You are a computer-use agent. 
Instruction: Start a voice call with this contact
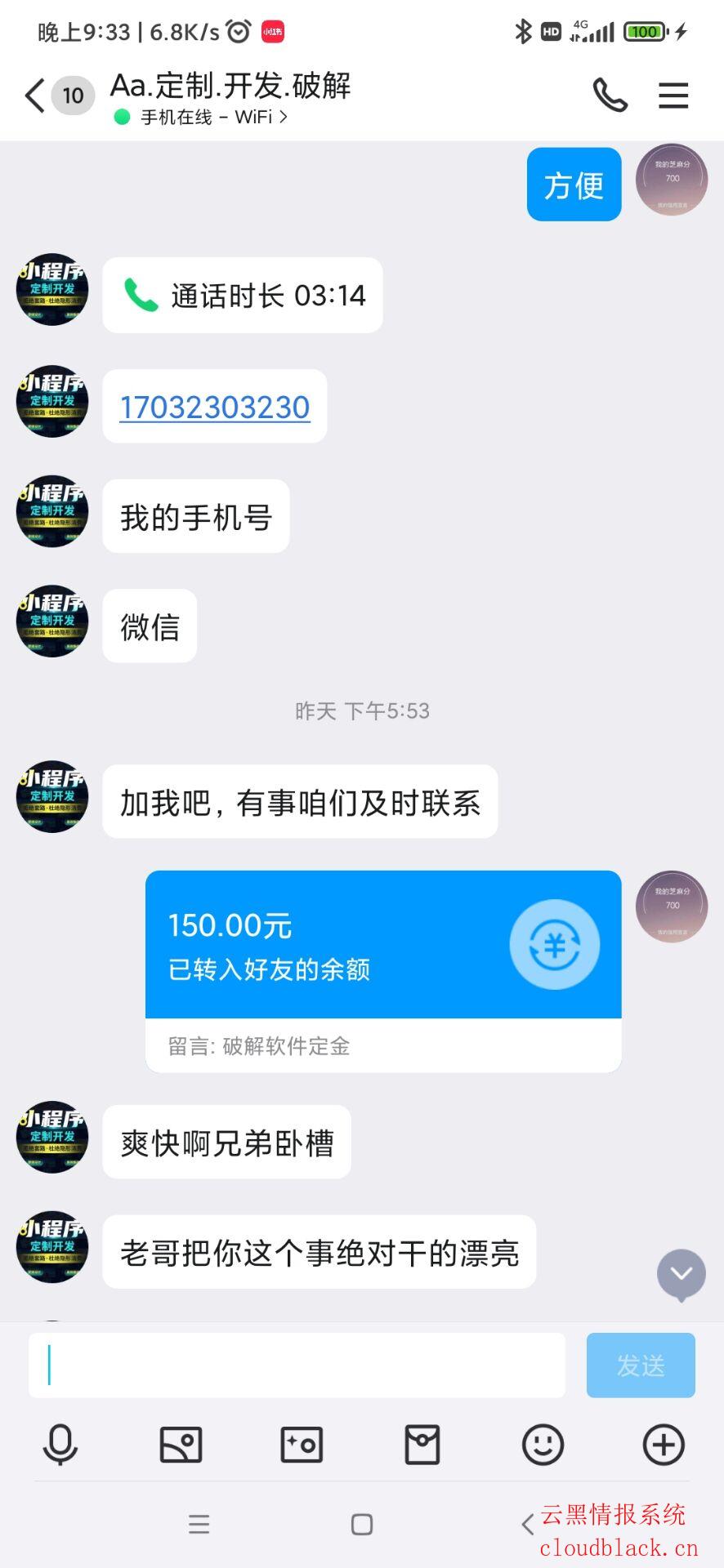click(x=610, y=96)
